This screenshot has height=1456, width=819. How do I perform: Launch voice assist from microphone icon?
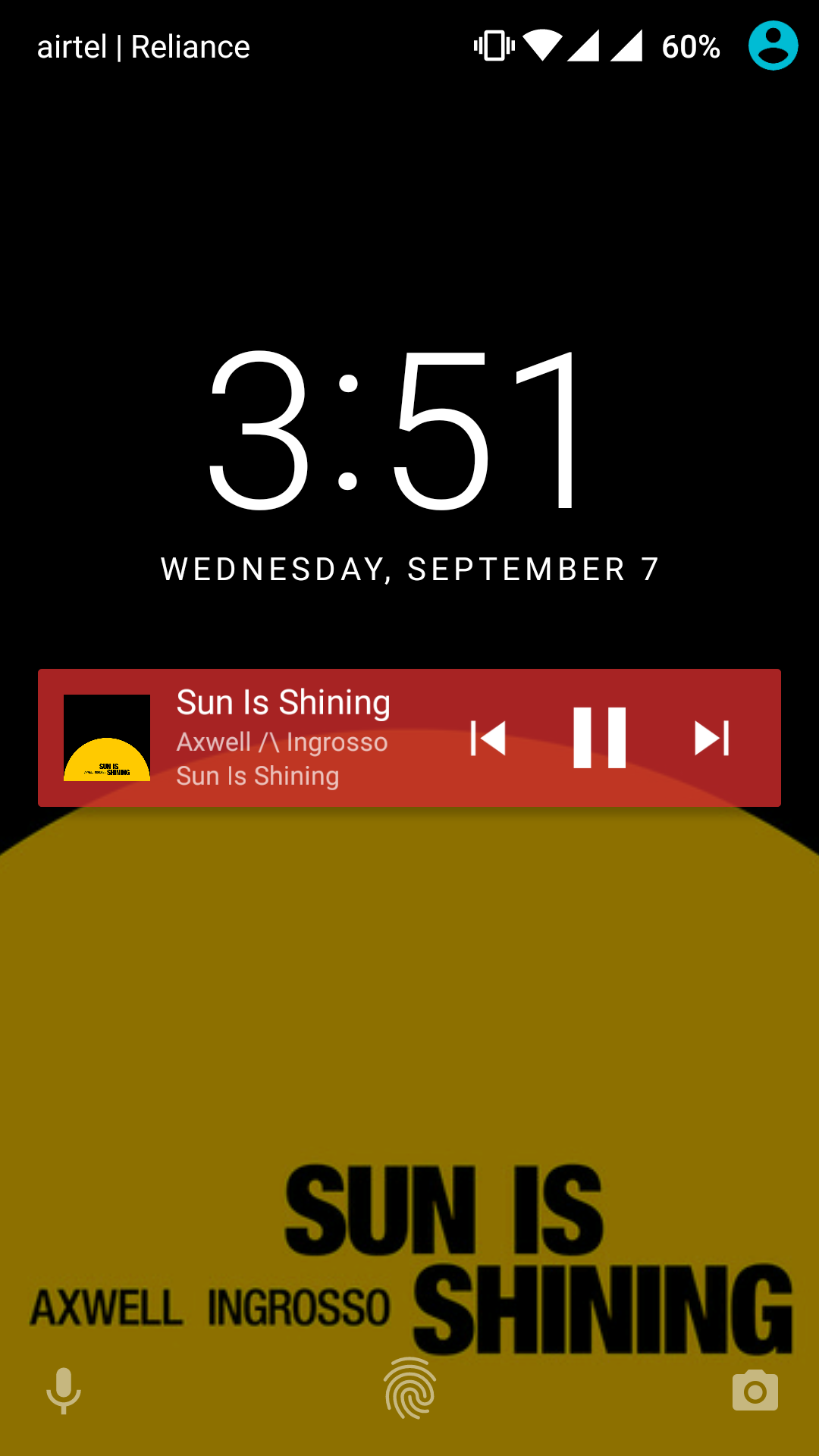click(64, 1390)
